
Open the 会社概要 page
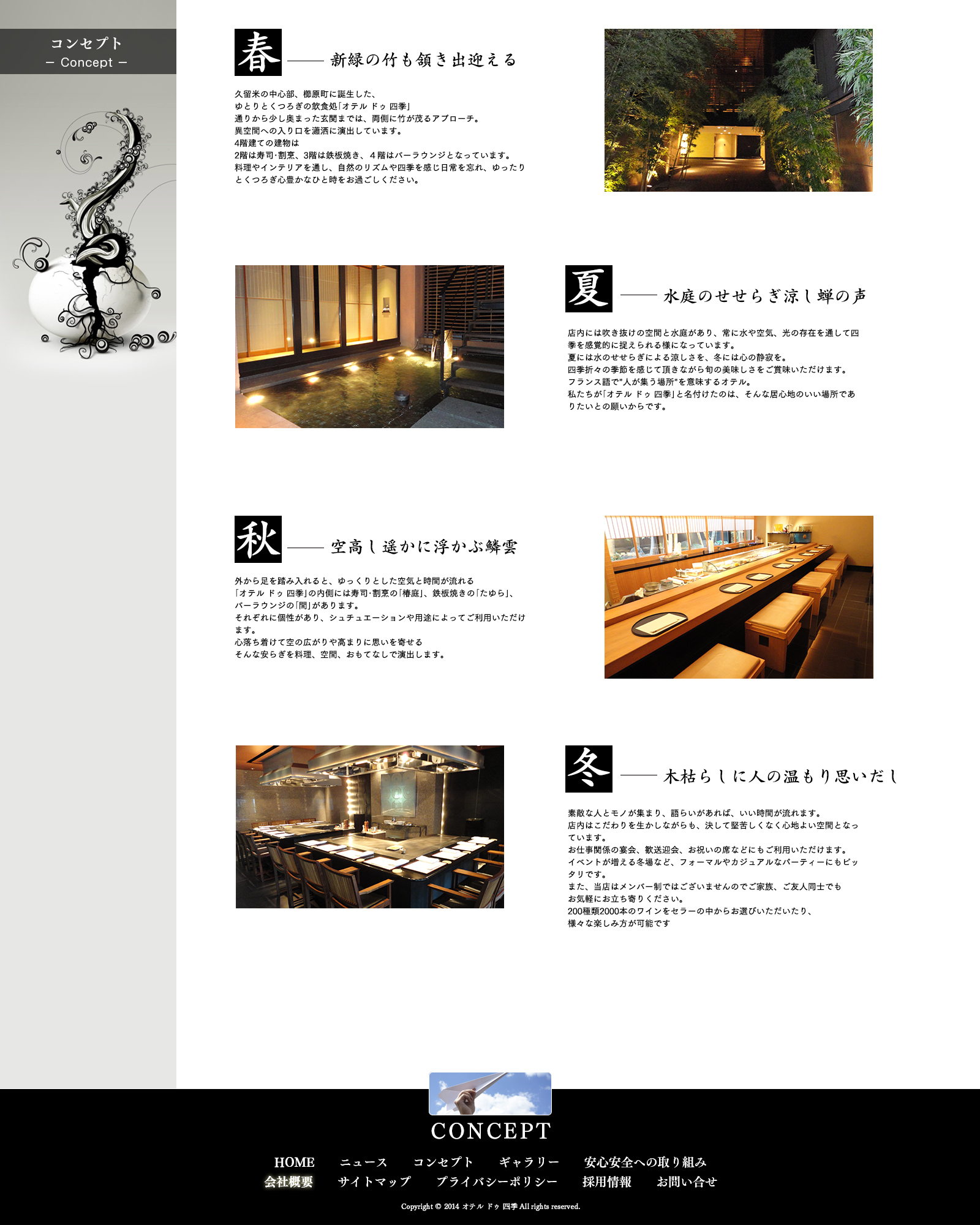tap(288, 1182)
